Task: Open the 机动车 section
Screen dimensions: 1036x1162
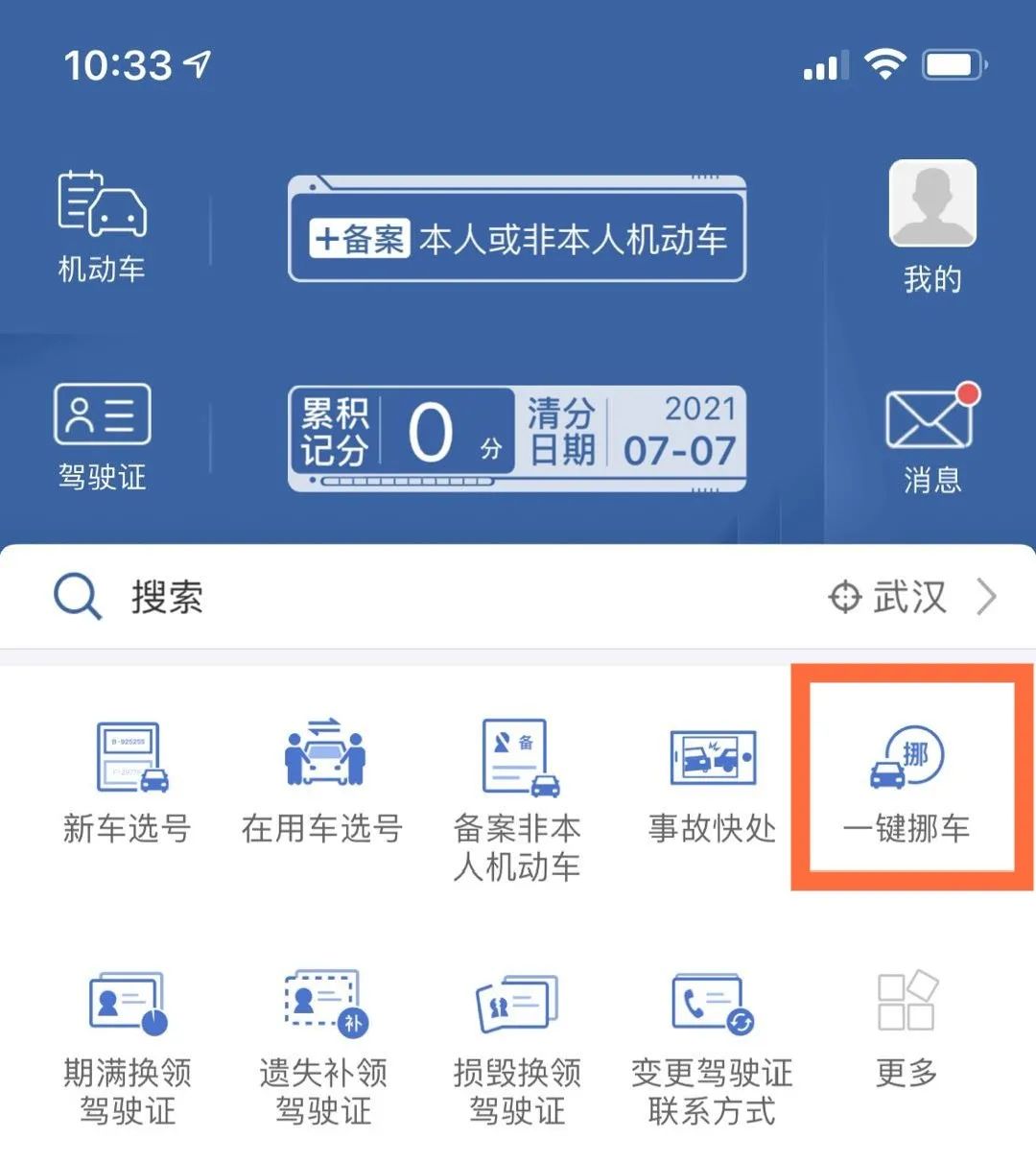Action: click(x=102, y=226)
